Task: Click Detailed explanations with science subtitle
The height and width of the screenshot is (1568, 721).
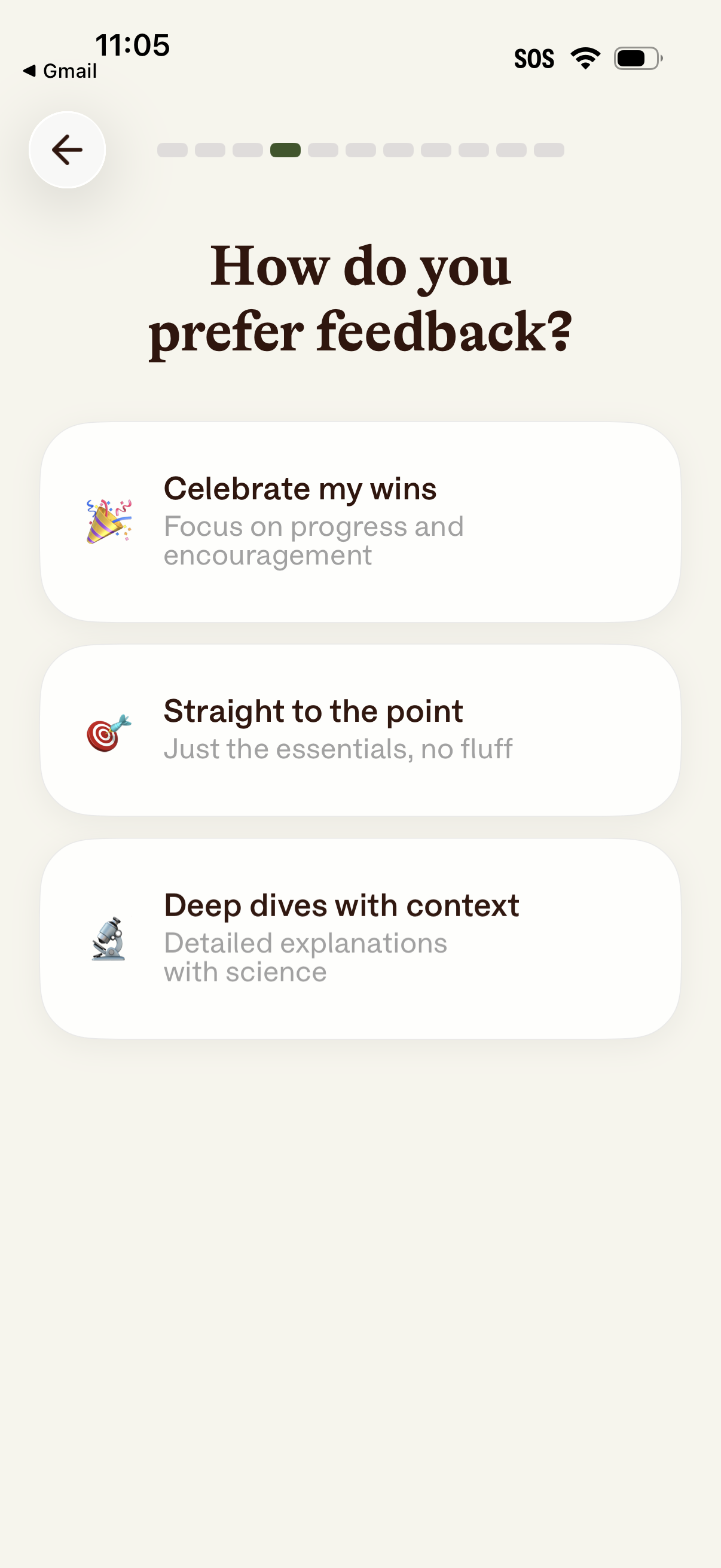Action: tap(305, 956)
